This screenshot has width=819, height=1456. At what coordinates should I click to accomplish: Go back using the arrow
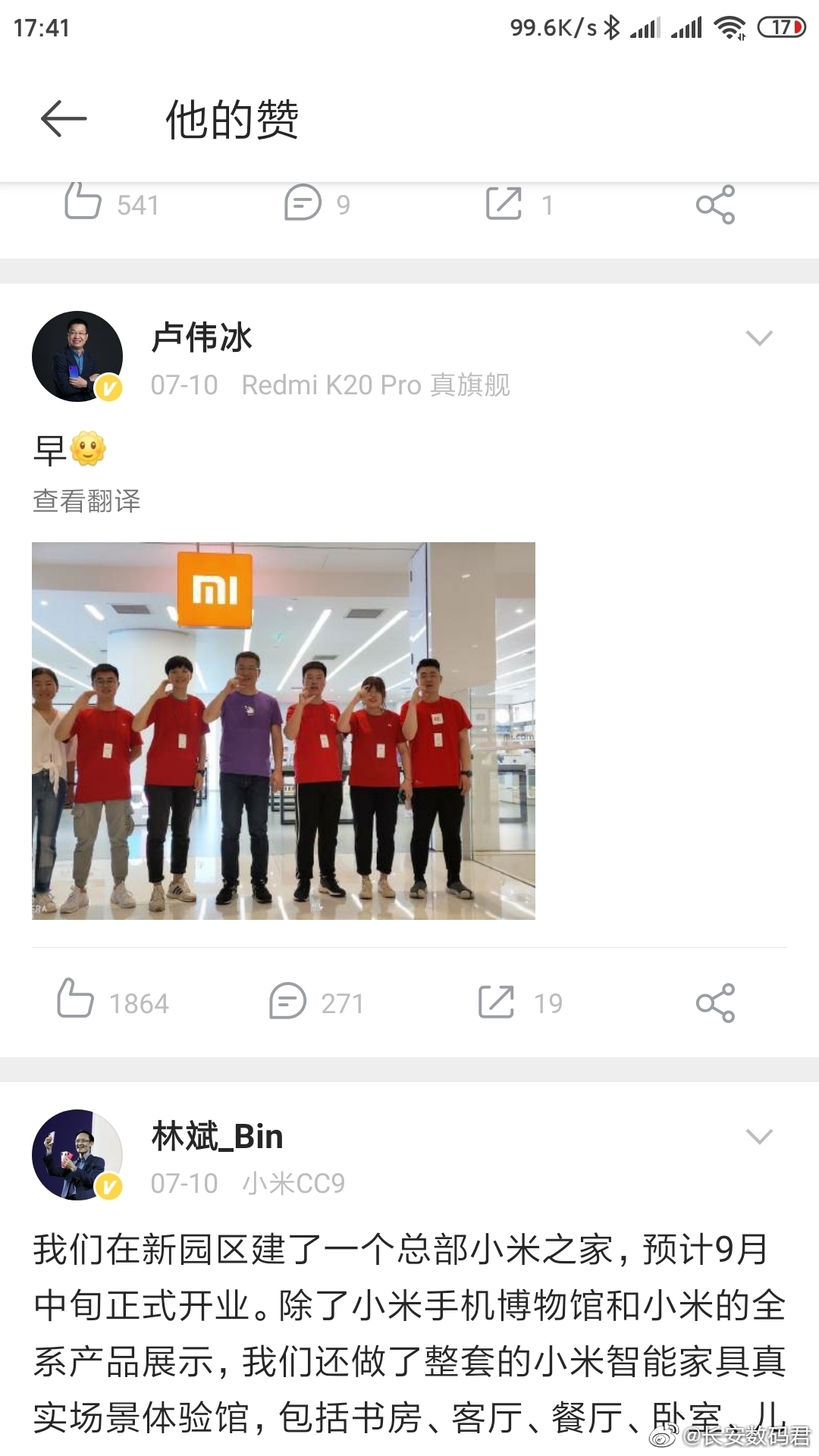[64, 119]
